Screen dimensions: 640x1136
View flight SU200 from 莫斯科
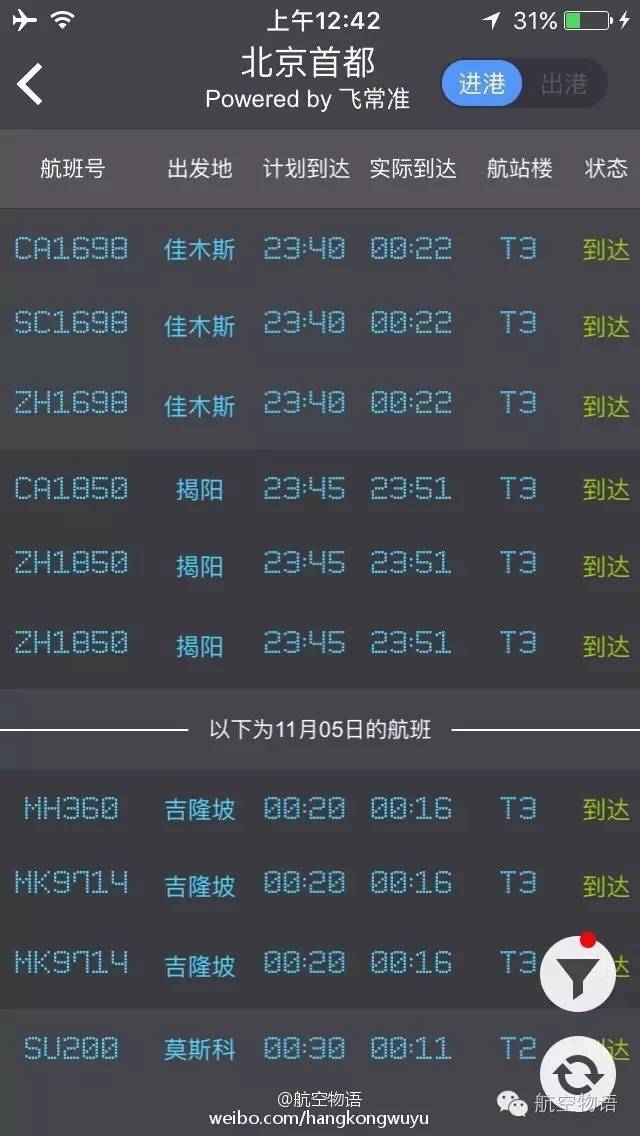click(320, 1048)
